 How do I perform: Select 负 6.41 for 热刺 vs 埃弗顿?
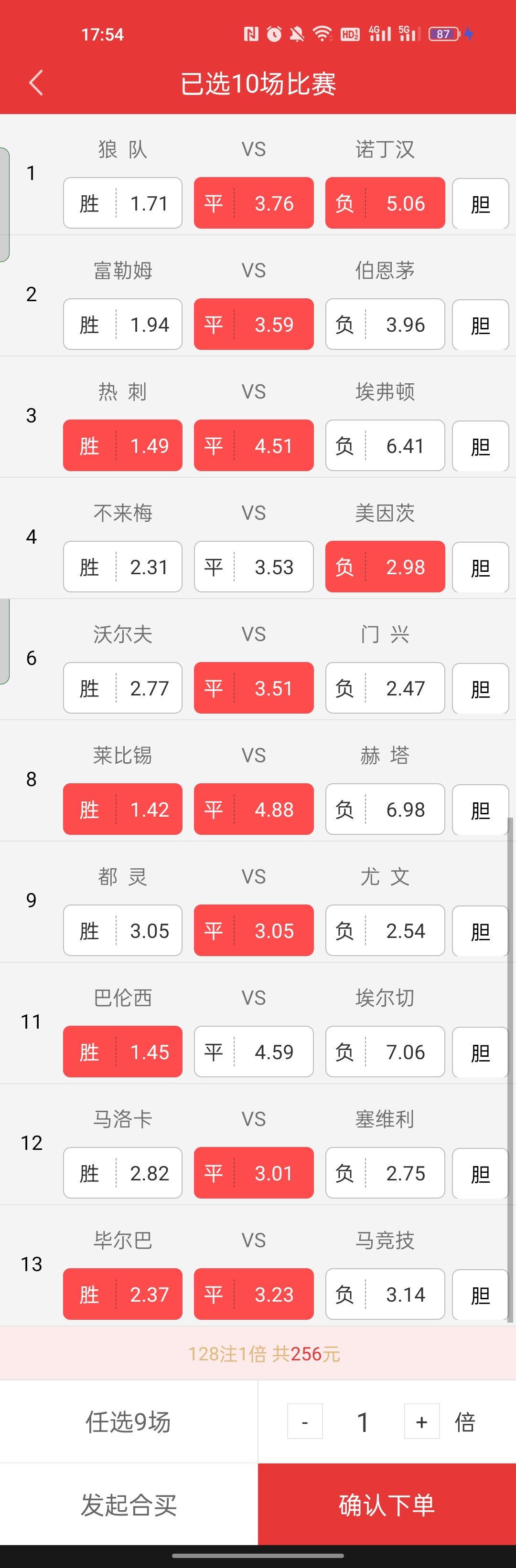[x=385, y=445]
